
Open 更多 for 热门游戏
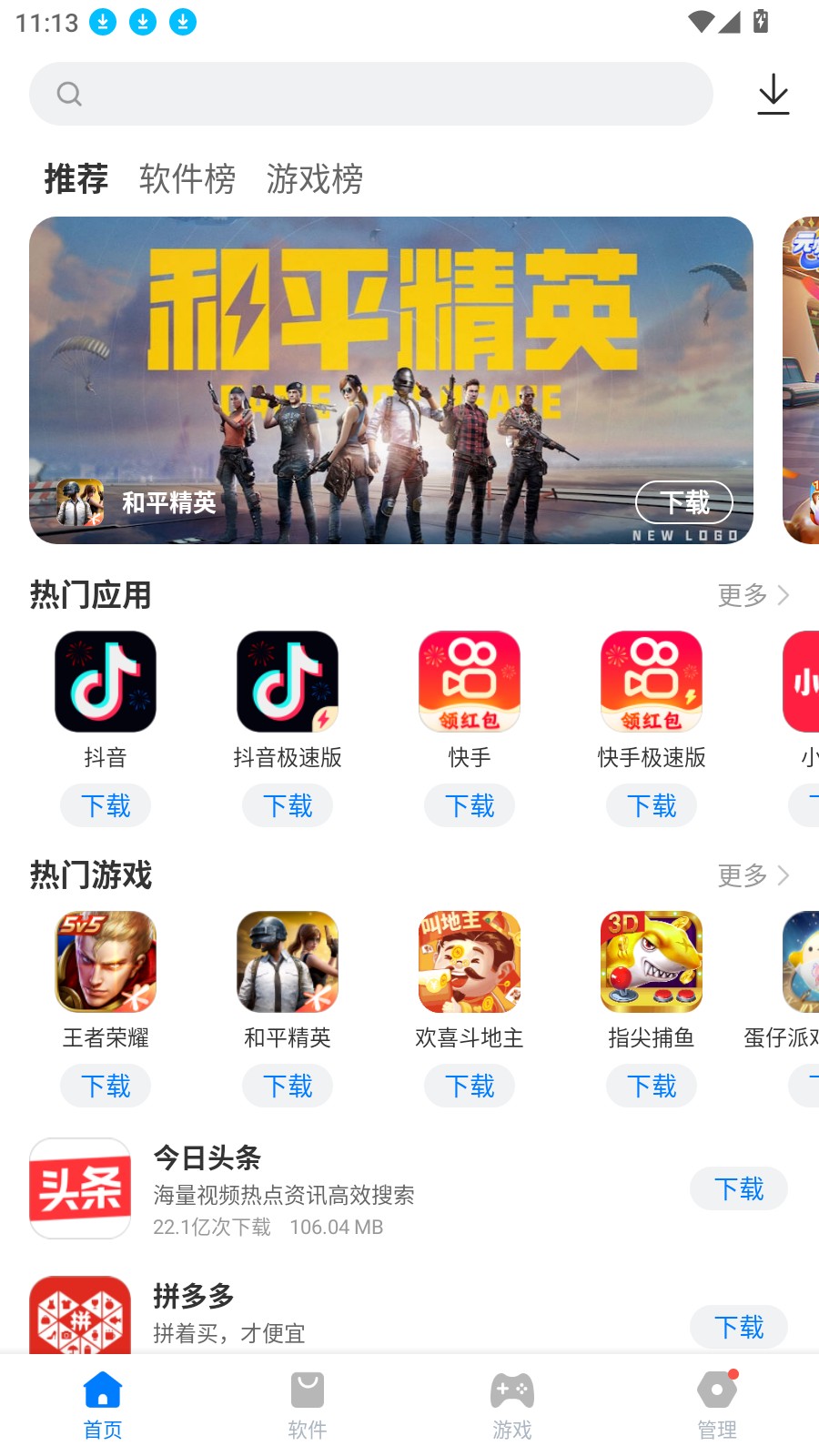point(753,875)
